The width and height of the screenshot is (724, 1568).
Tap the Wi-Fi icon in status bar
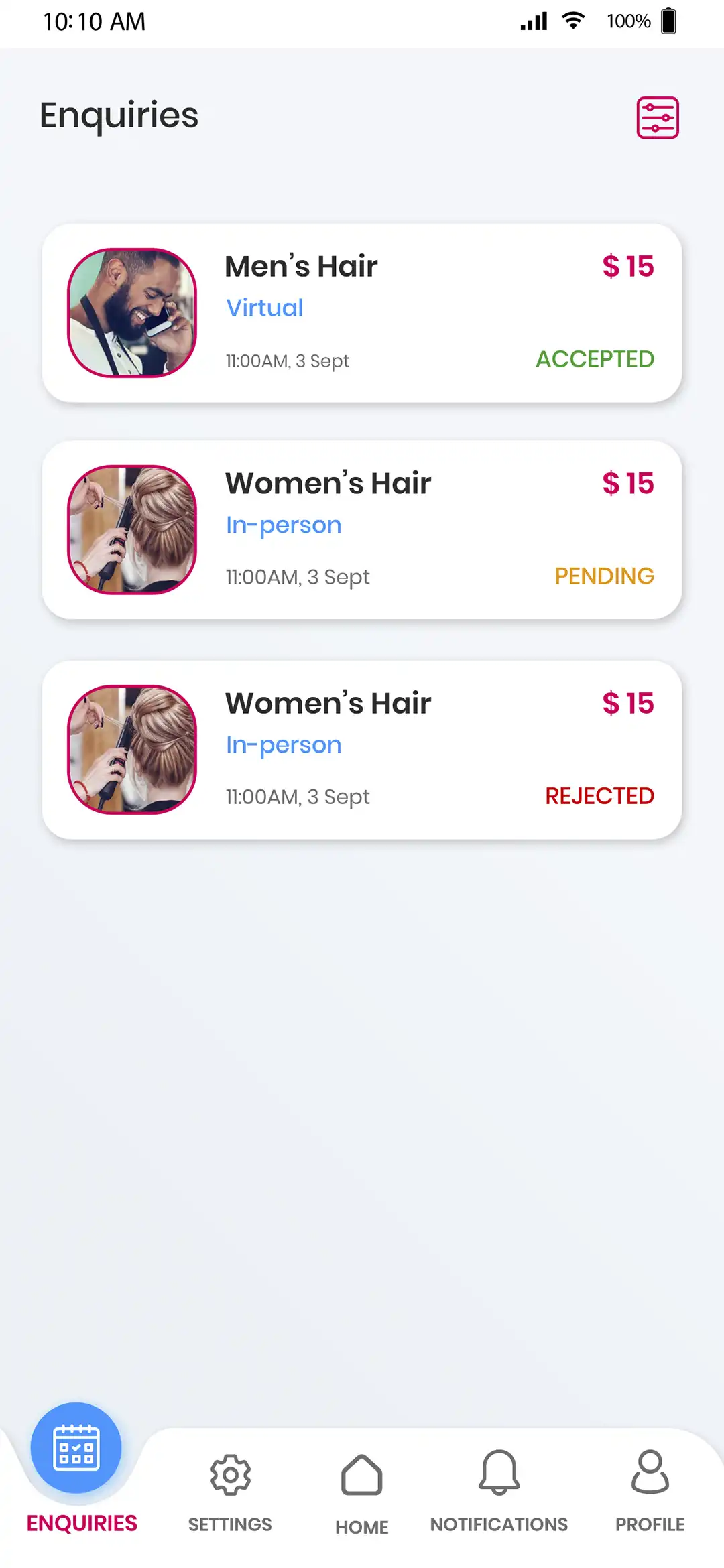(572, 21)
